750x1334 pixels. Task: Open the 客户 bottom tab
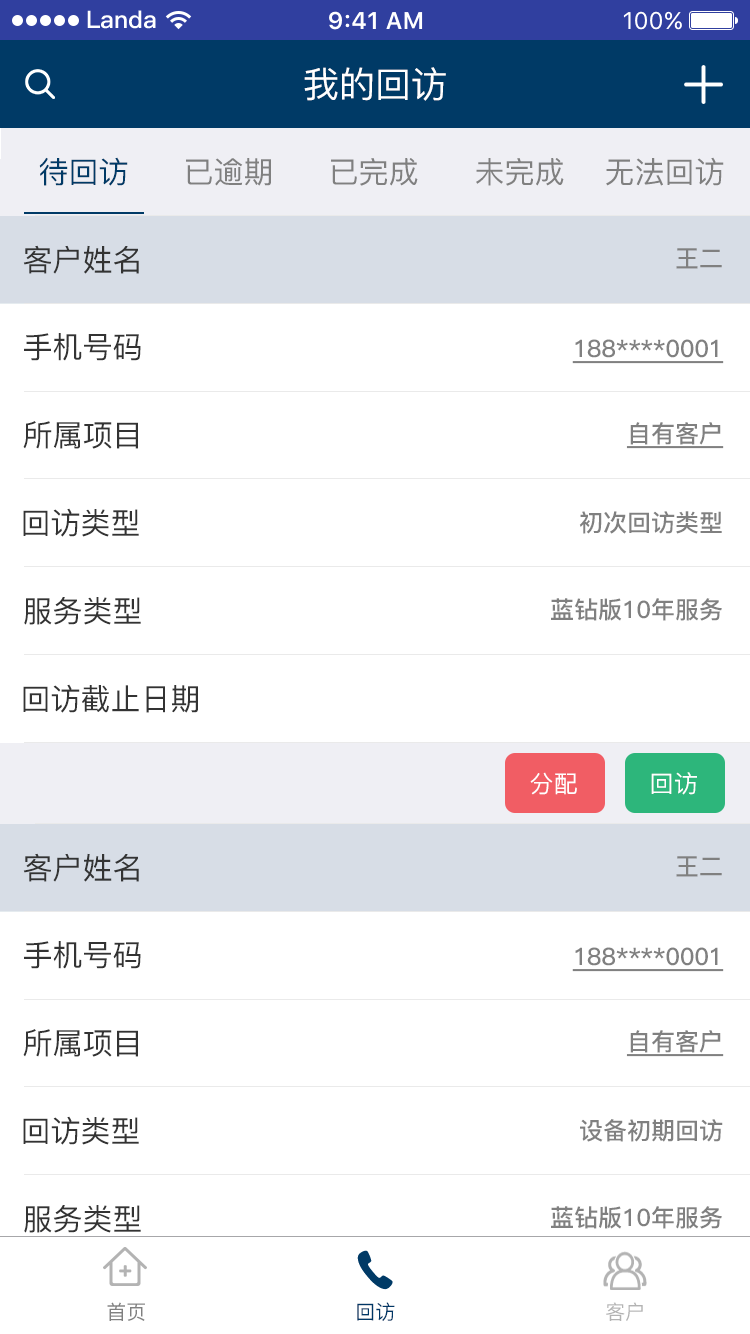tap(625, 1285)
